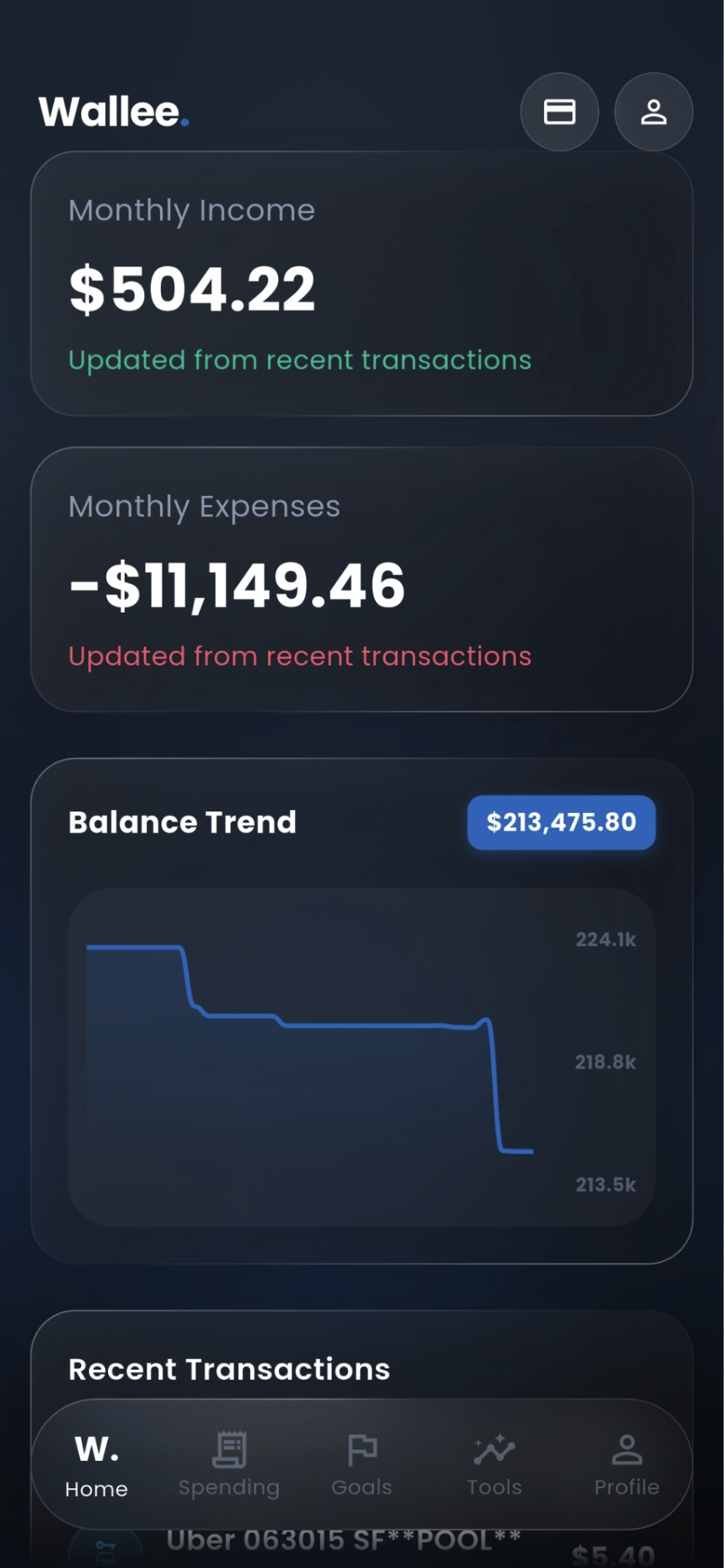Open the Monthly Expenses card
The image size is (724, 1568).
point(362,580)
